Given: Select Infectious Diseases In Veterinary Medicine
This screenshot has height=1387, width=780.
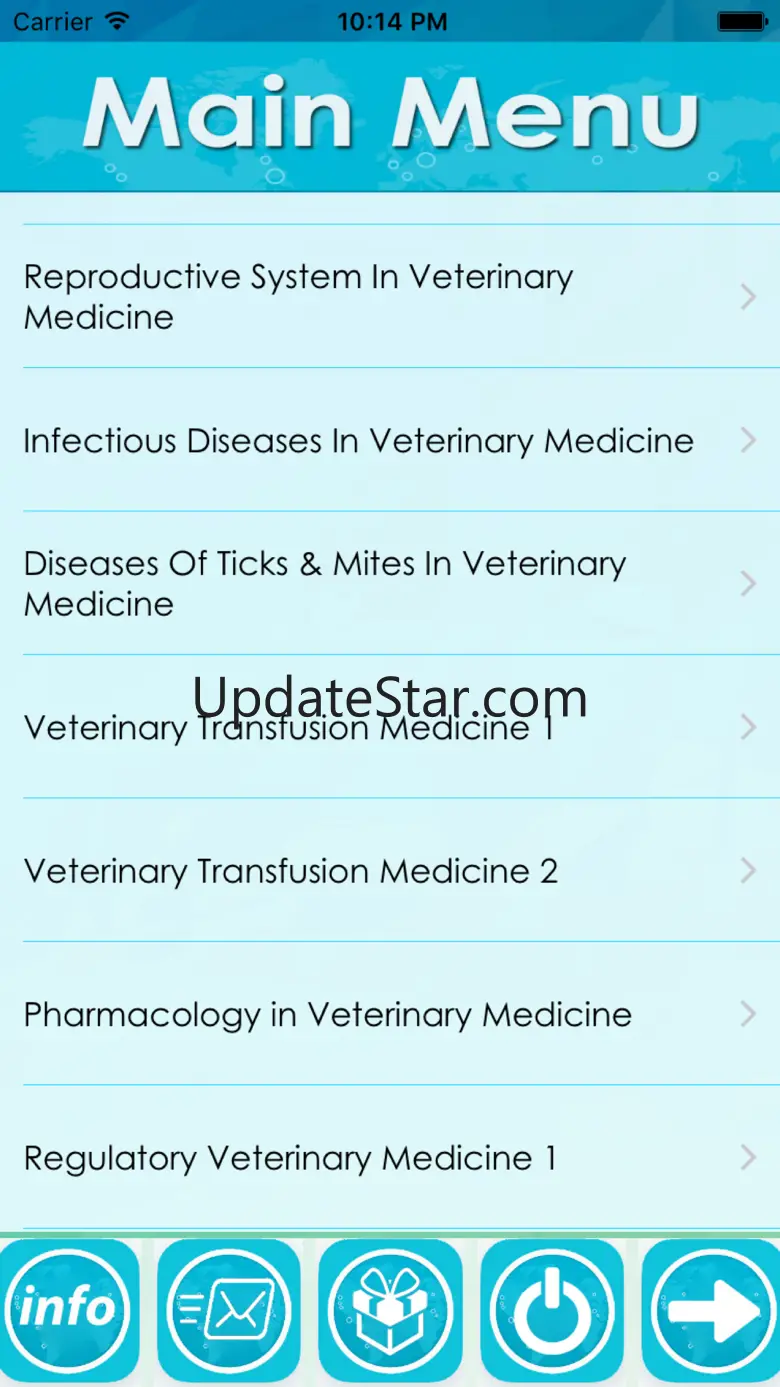Looking at the screenshot, I should [389, 440].
